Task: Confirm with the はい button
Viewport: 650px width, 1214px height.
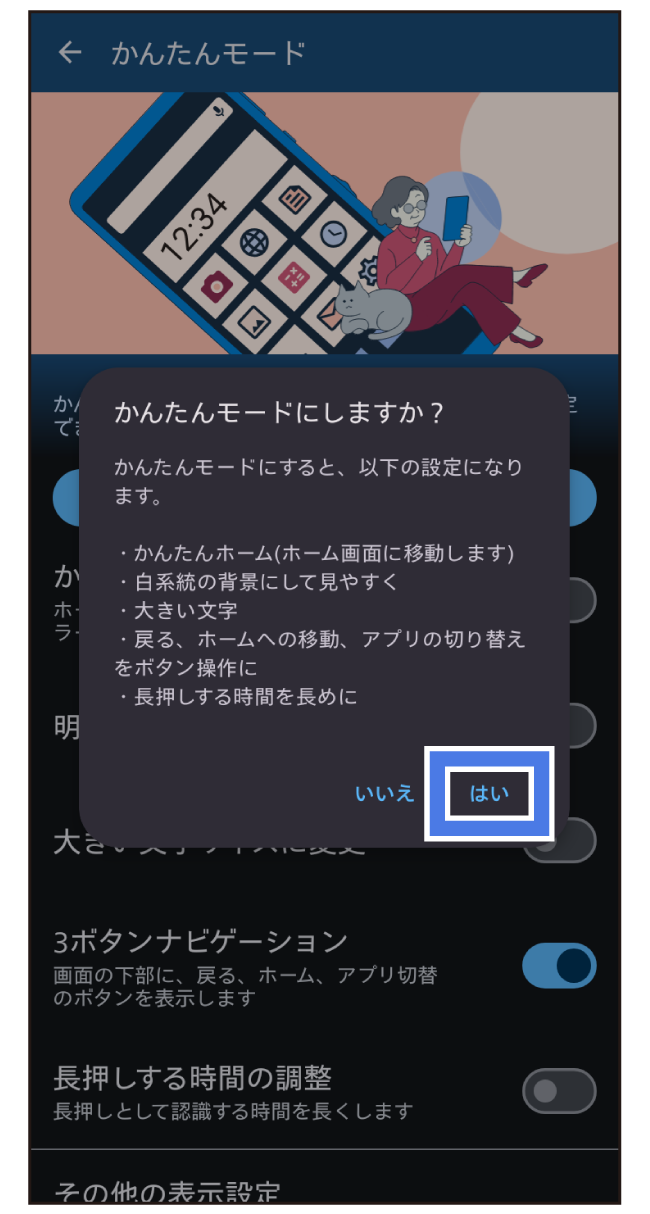Action: pos(489,794)
